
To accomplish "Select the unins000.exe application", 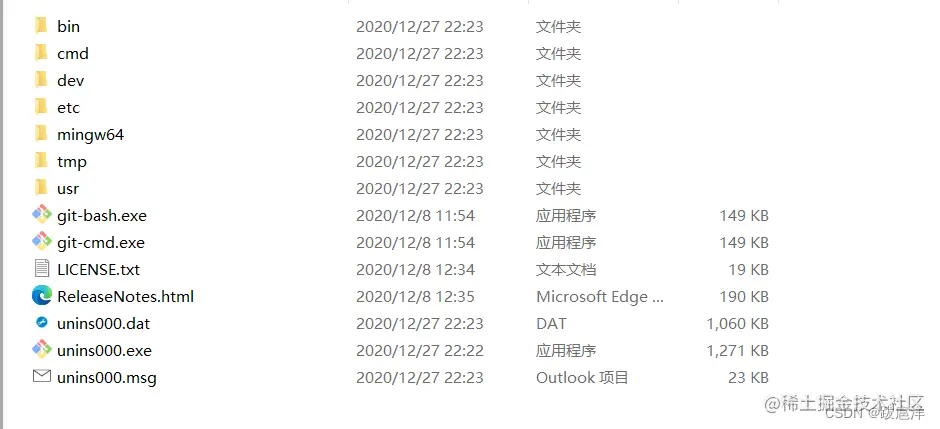I will point(104,350).
